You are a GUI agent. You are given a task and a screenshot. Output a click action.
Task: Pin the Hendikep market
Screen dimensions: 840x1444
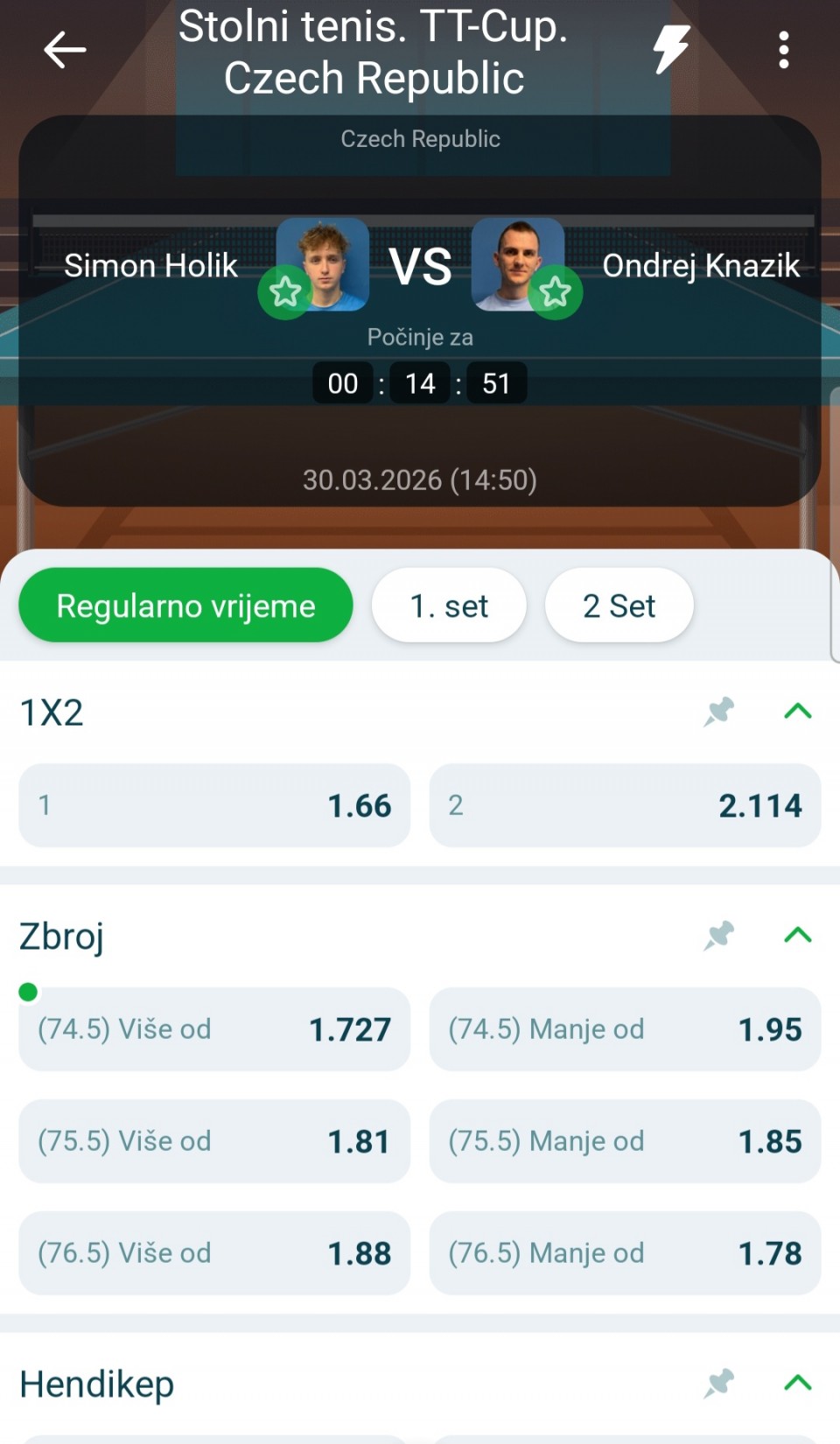click(719, 1384)
